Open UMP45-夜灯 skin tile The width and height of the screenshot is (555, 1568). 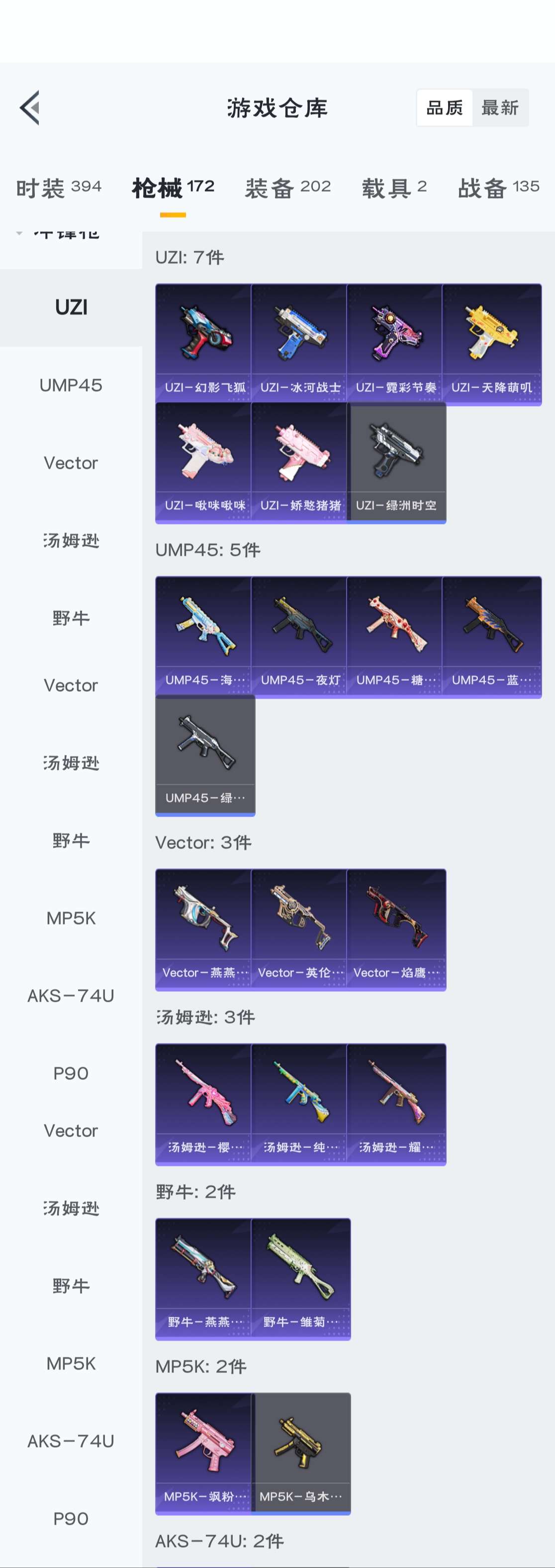299,636
